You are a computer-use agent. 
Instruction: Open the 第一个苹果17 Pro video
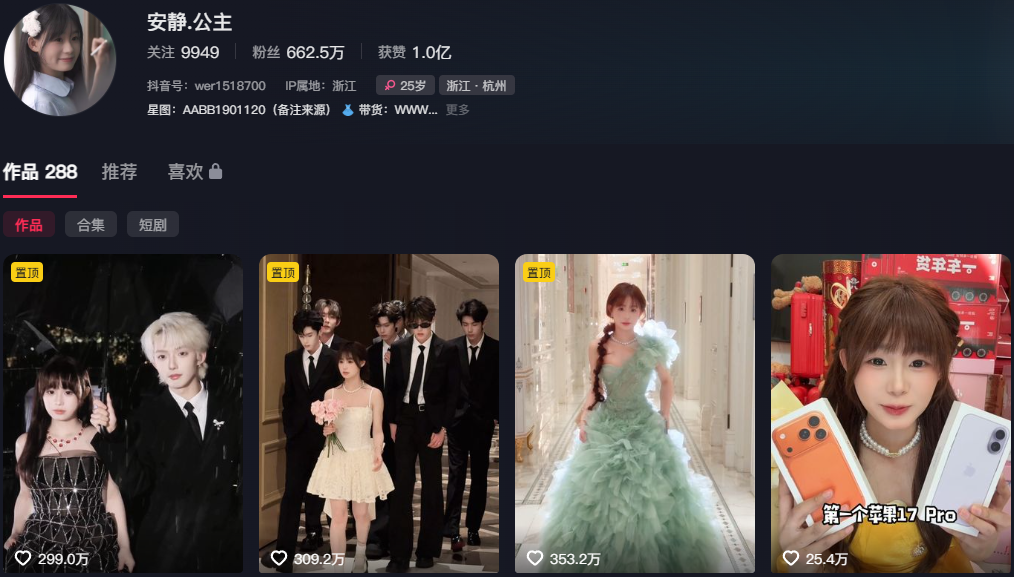click(x=891, y=413)
